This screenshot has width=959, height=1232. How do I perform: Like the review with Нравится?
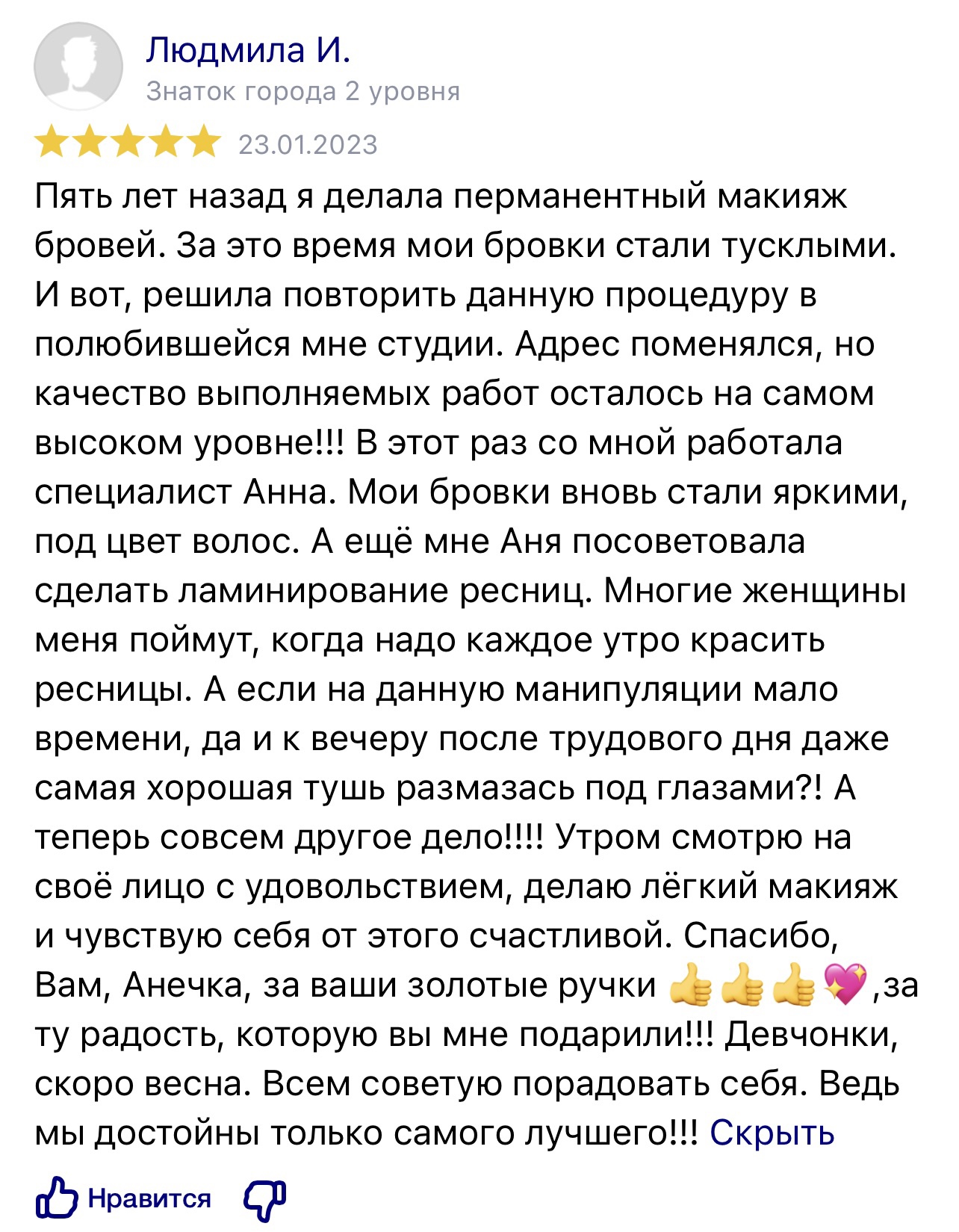pos(124,1198)
